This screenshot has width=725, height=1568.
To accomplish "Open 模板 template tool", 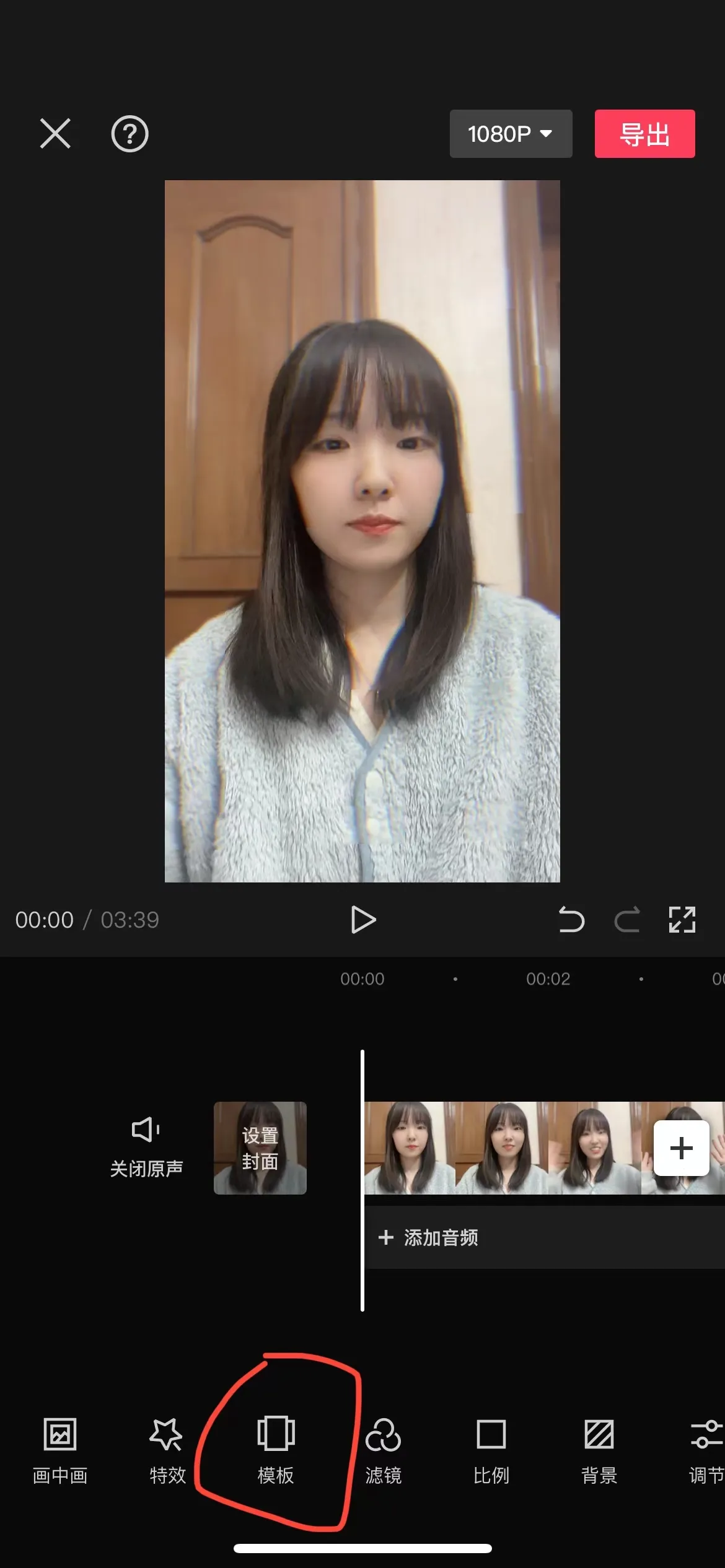I will pos(276,1450).
